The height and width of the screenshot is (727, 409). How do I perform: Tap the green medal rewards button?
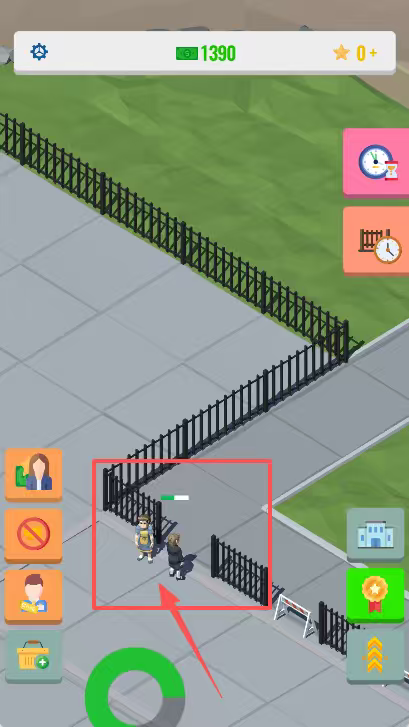click(x=376, y=595)
